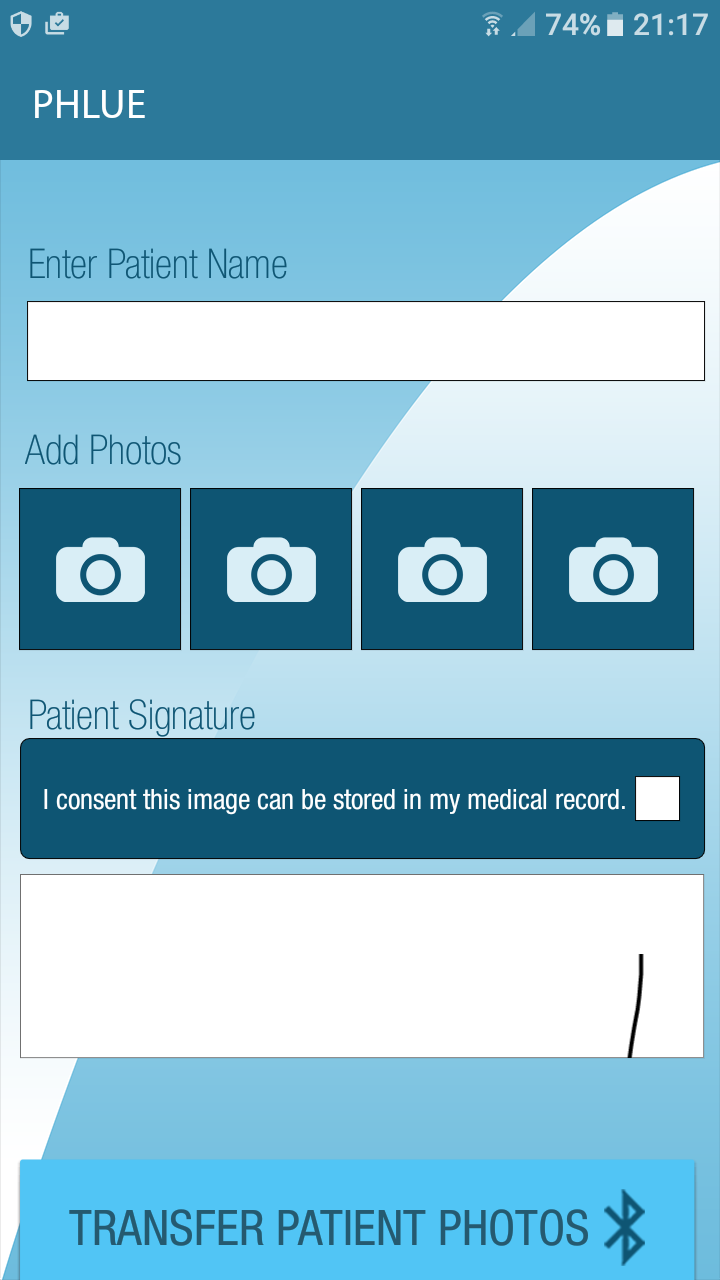Image resolution: width=720 pixels, height=1280 pixels.
Task: Tap the clipboard notification icon
Action: click(x=57, y=22)
